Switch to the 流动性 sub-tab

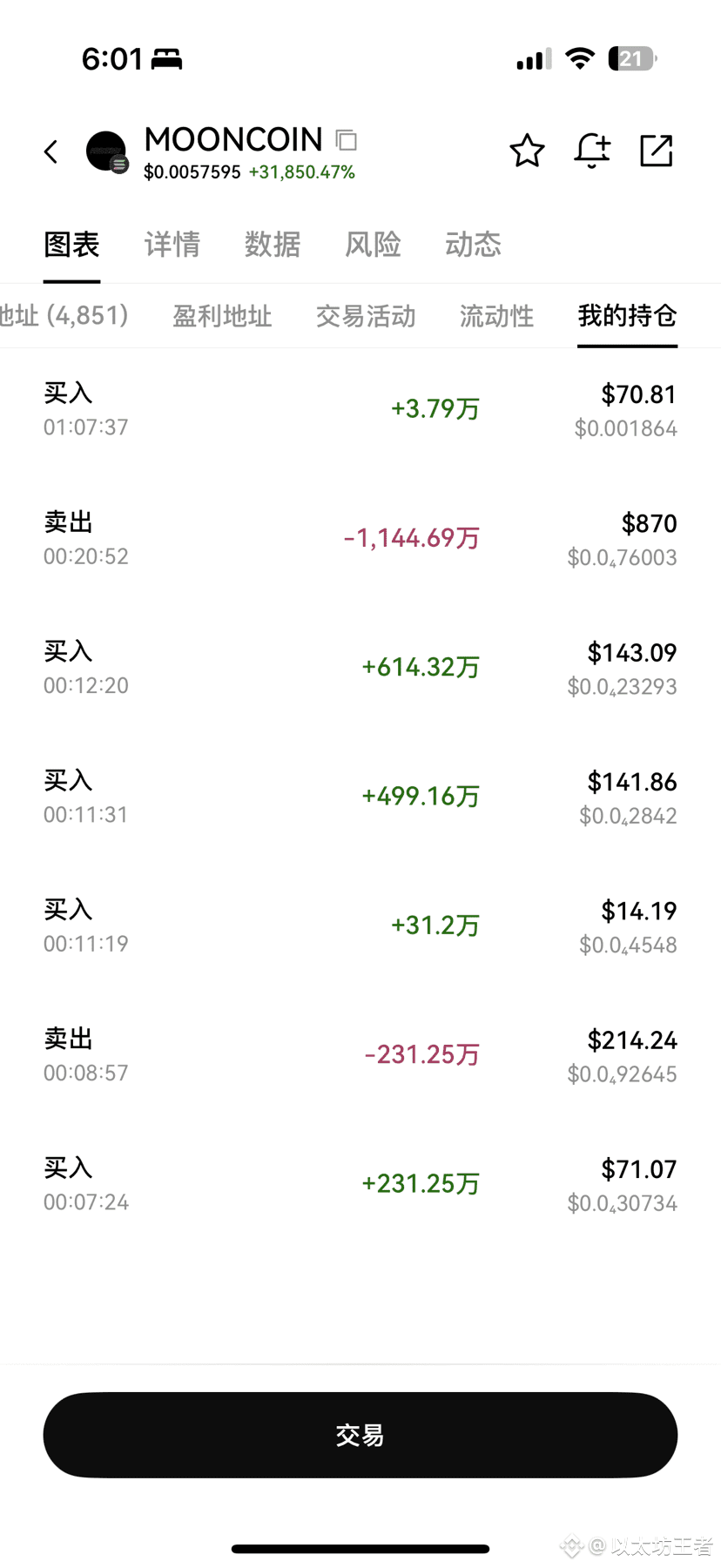pyautogui.click(x=496, y=316)
